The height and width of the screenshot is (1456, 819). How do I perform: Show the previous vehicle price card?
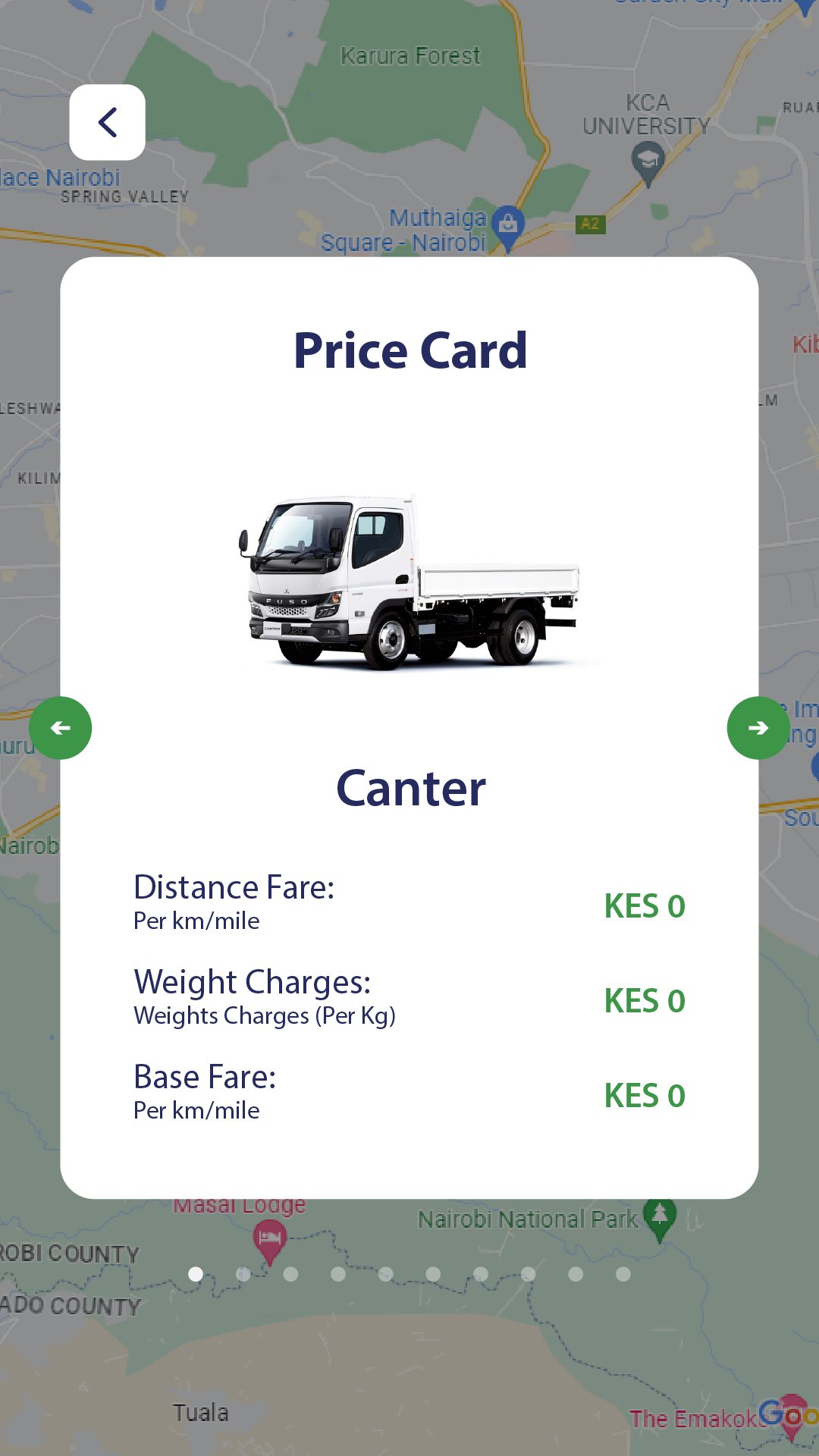61,728
